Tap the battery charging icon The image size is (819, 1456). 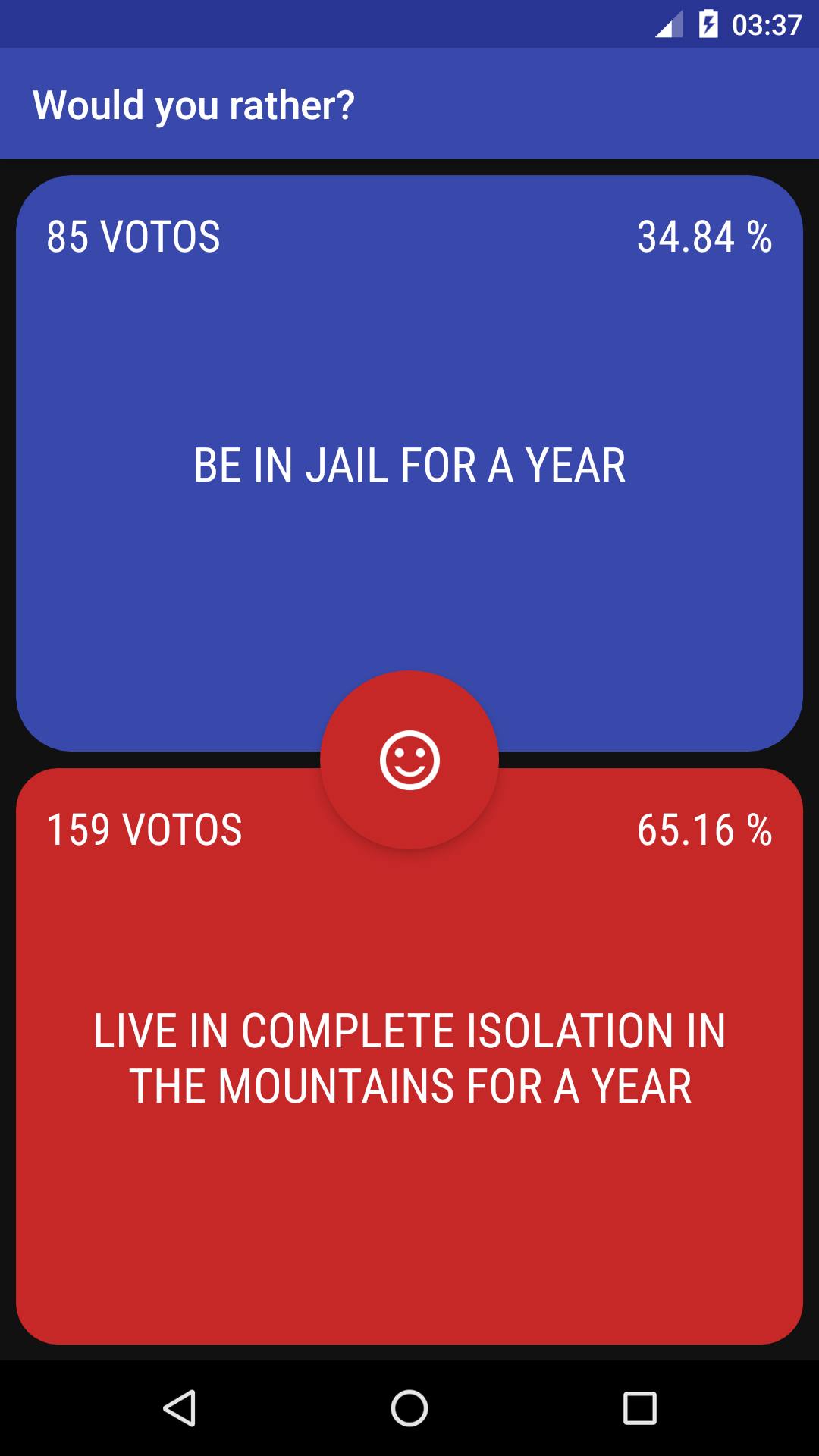[707, 24]
